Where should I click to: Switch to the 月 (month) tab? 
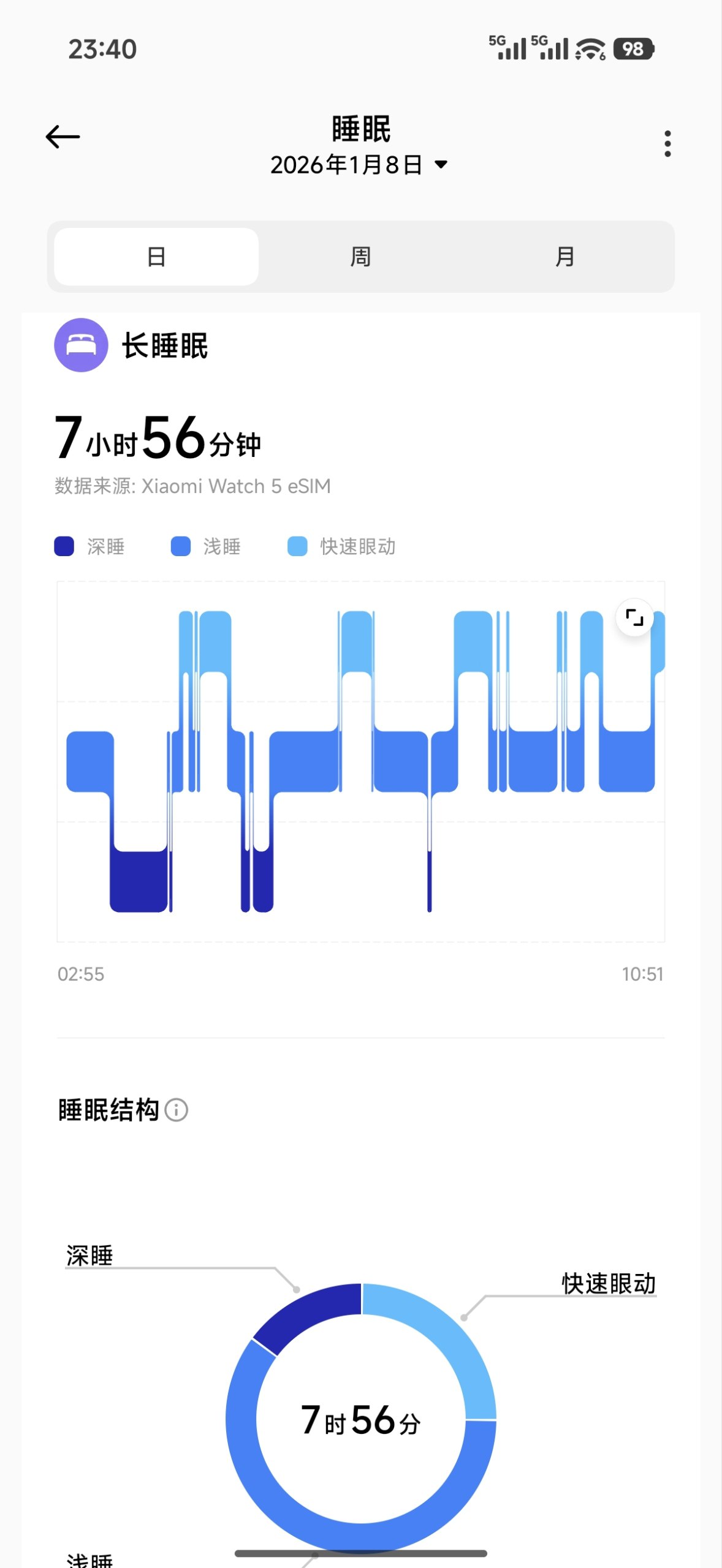564,257
